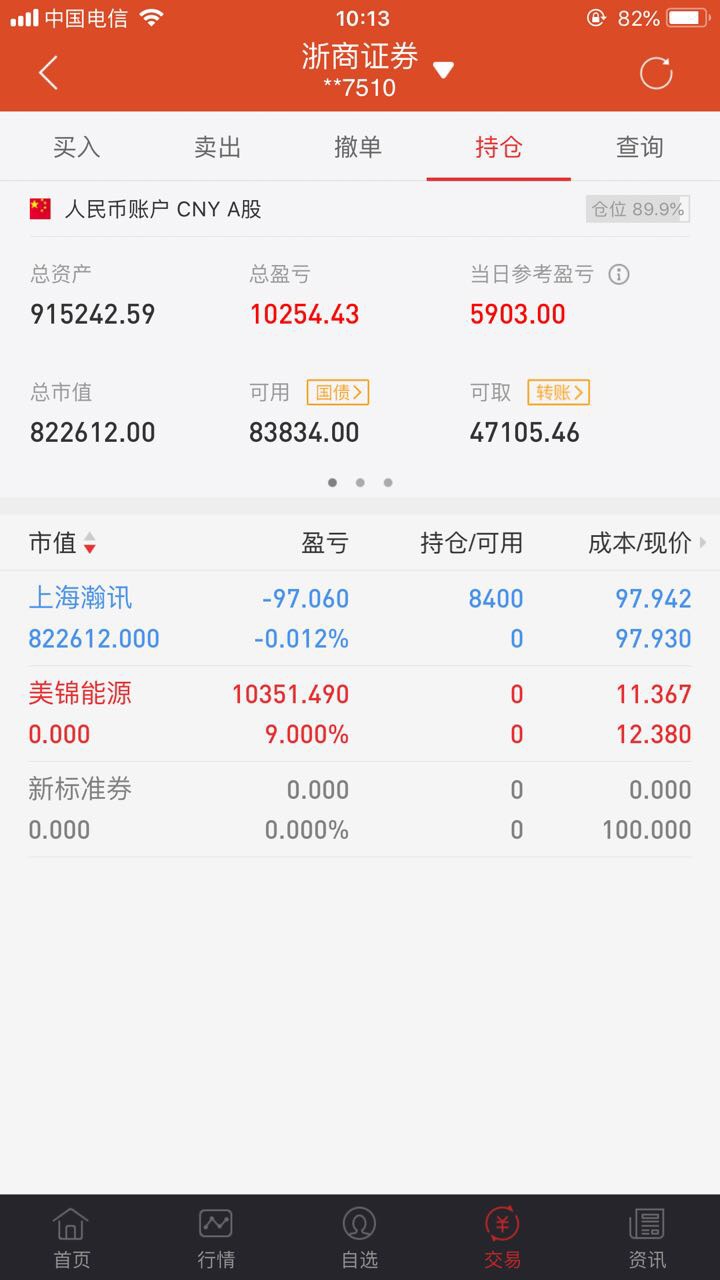Switch to the 买入 tab
Image resolution: width=720 pixels, height=1280 pixels.
76,147
